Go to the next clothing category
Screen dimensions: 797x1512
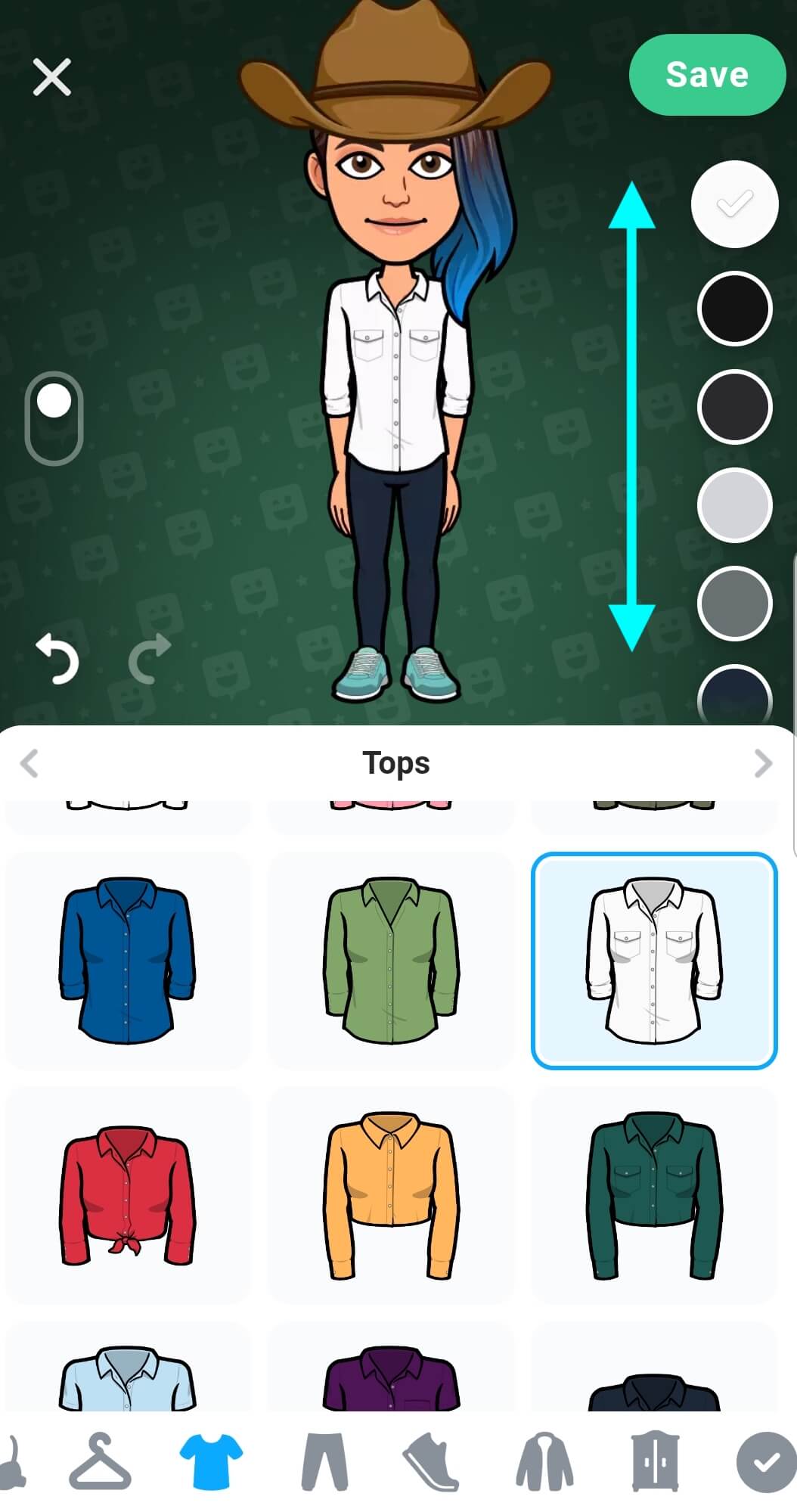coord(763,763)
